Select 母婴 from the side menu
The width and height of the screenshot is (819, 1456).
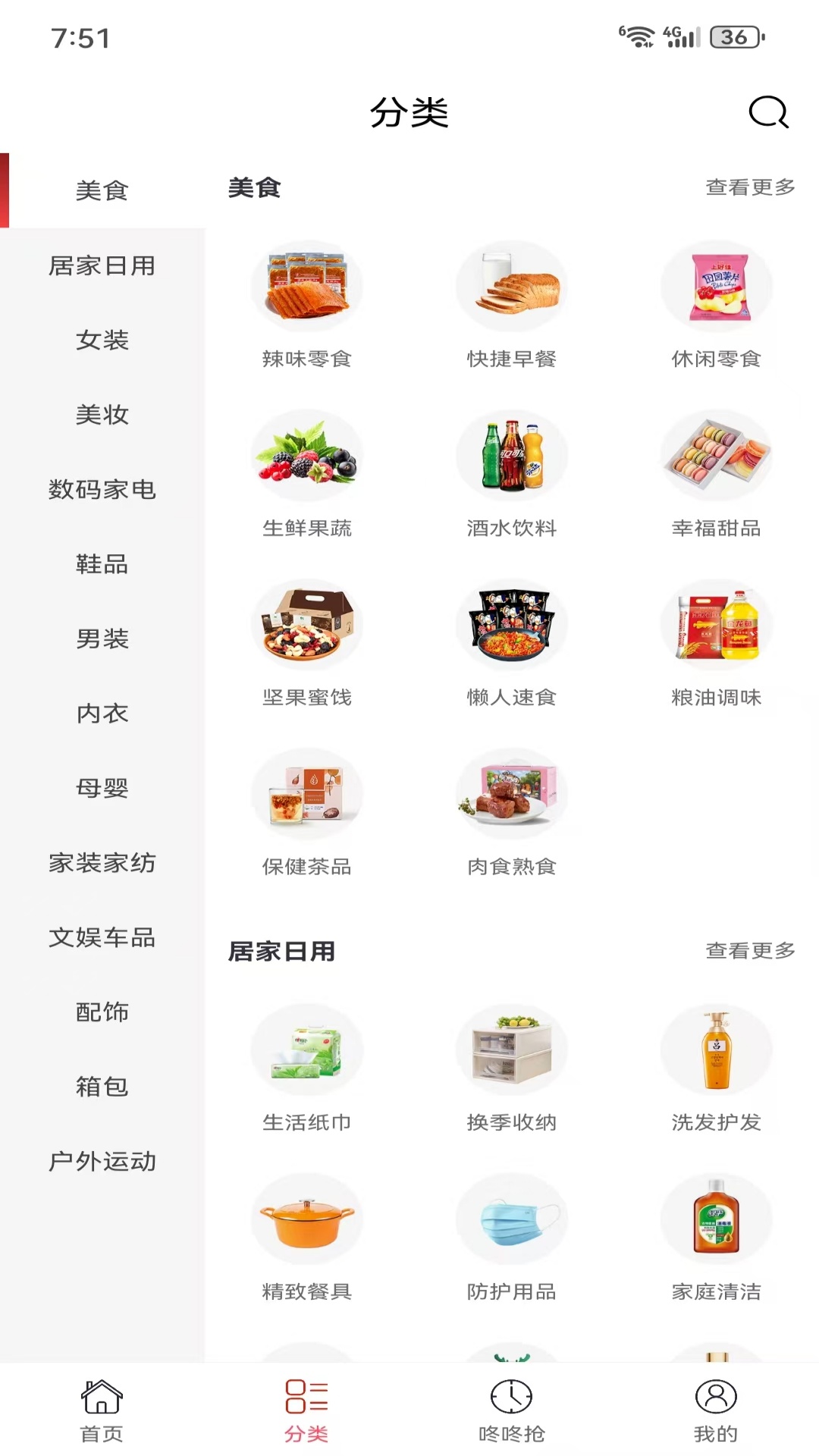[x=102, y=788]
